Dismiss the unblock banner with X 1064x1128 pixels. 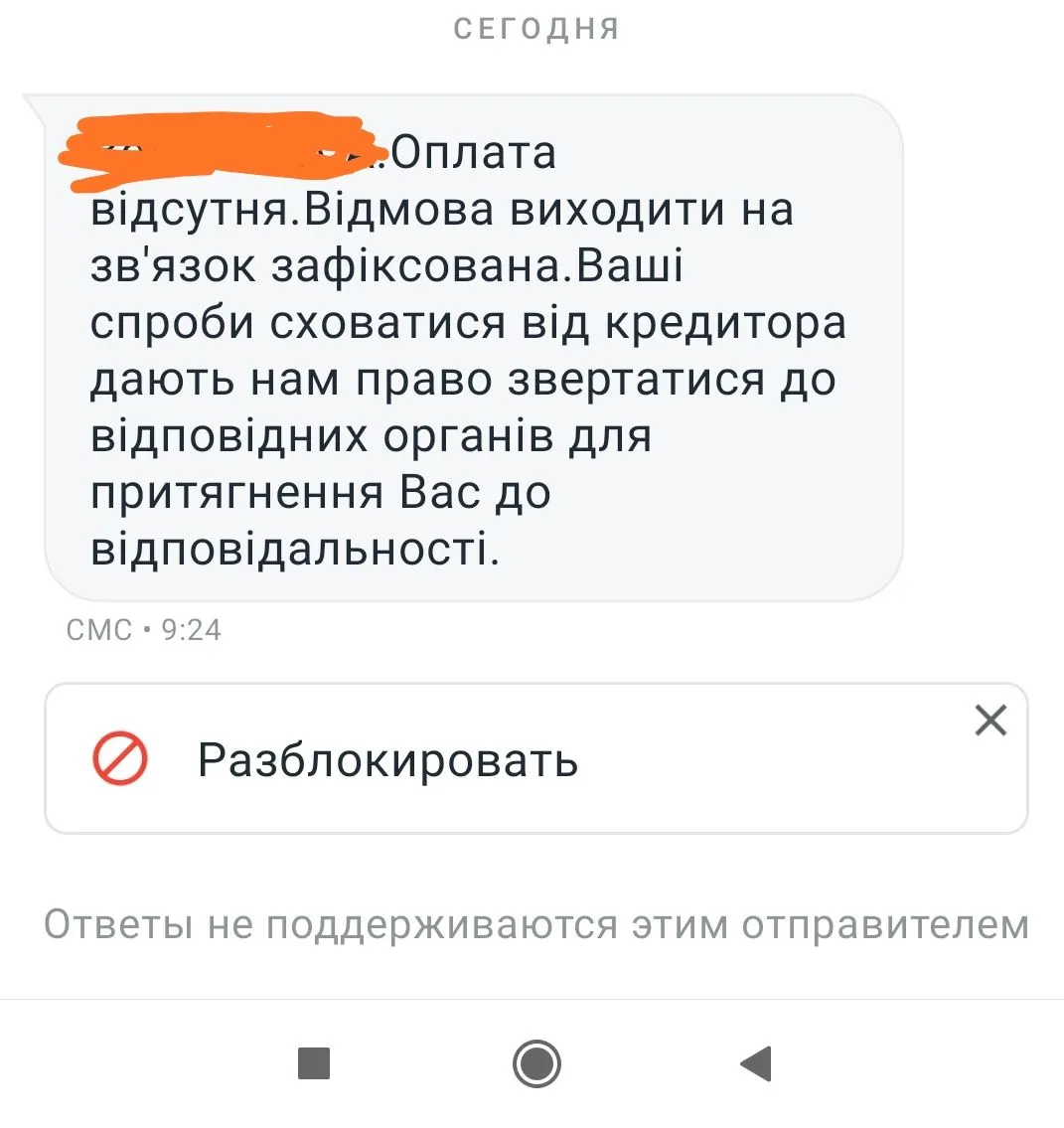click(990, 720)
